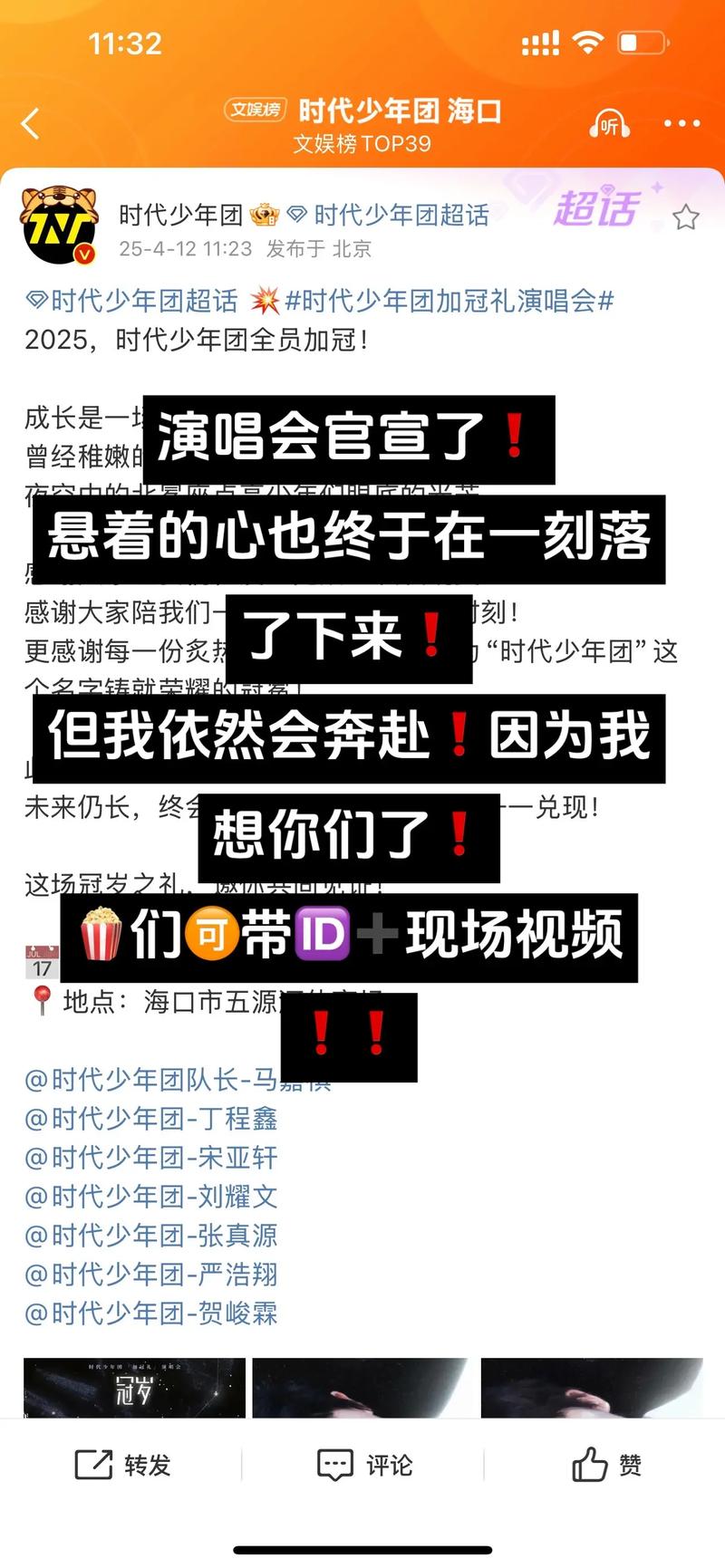Image resolution: width=725 pixels, height=1568 pixels.
Task: Open mention @时代少年团-丁程鑫
Action: coord(151,1119)
